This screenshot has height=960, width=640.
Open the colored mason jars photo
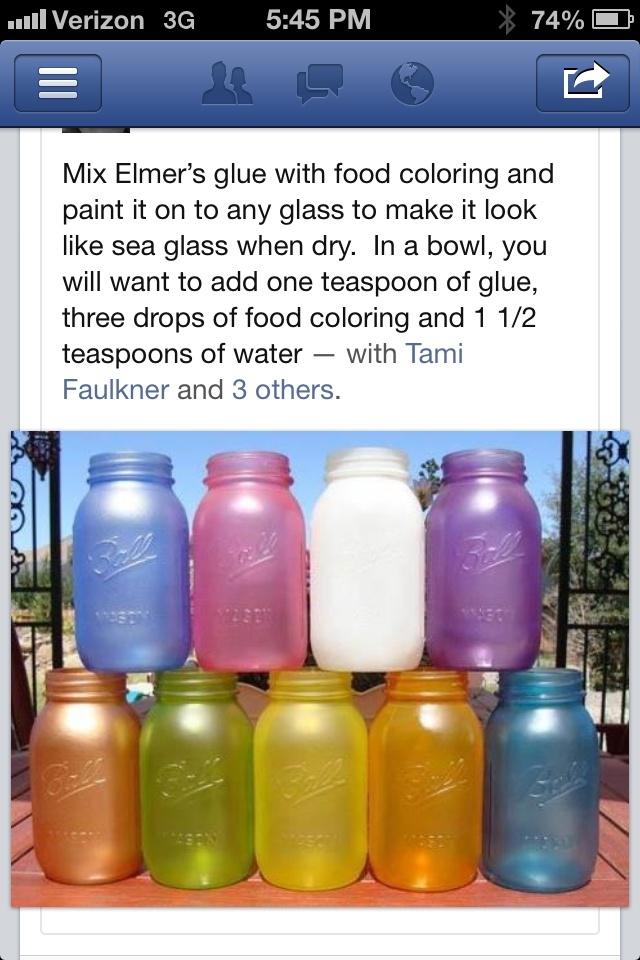point(320,668)
